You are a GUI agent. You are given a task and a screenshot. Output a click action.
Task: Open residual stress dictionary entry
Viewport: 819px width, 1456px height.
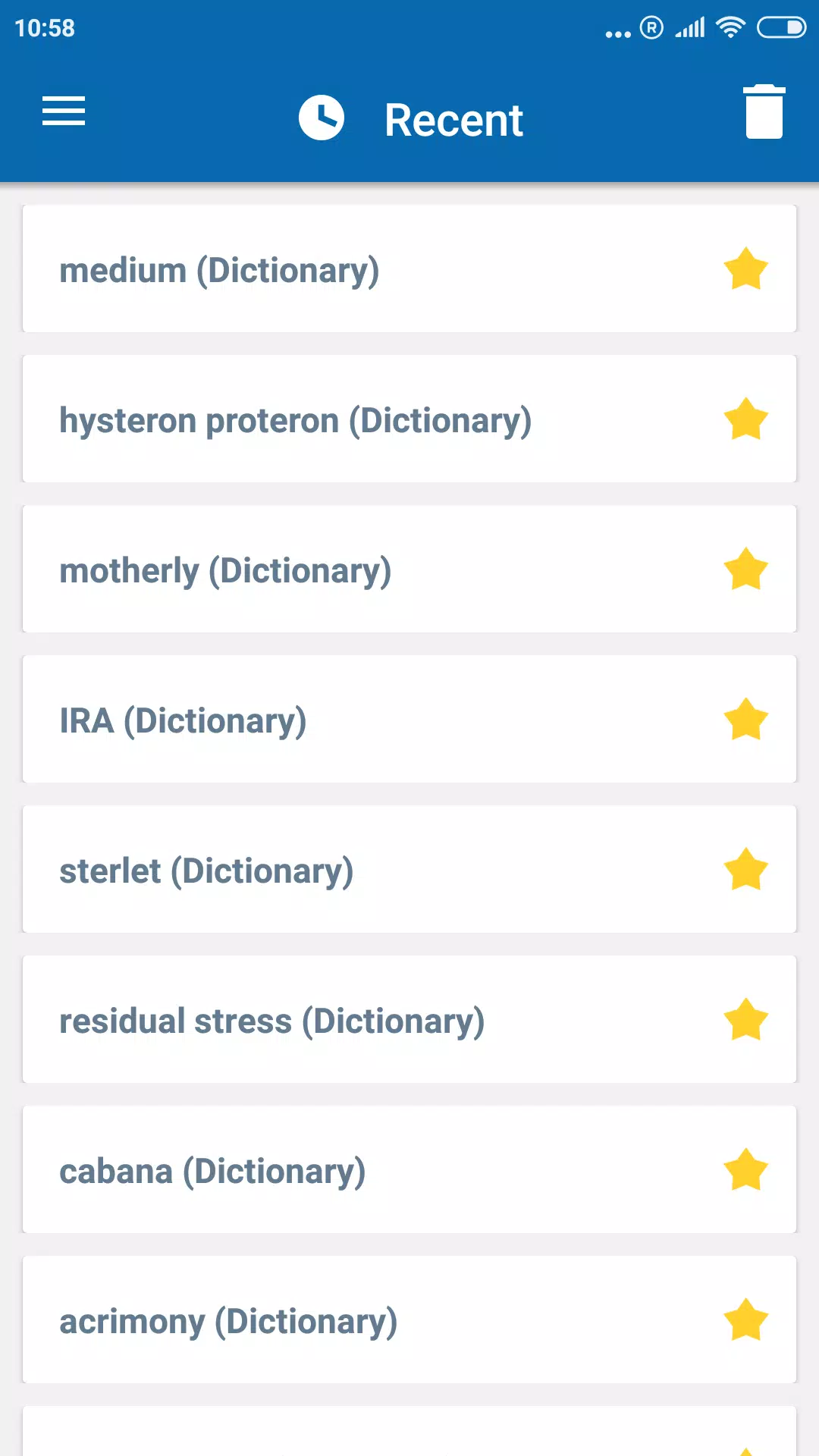409,1020
